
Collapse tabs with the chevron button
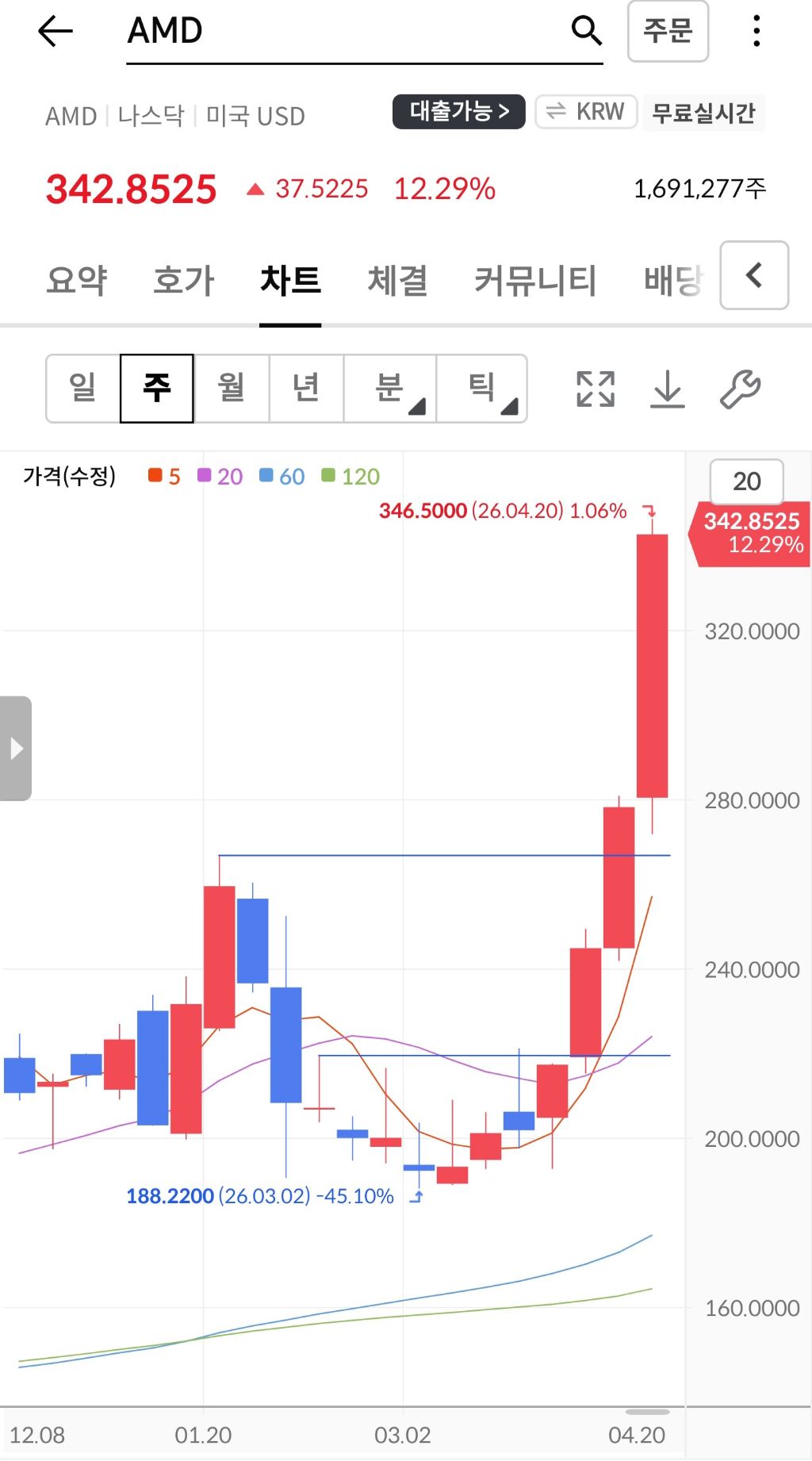[754, 275]
